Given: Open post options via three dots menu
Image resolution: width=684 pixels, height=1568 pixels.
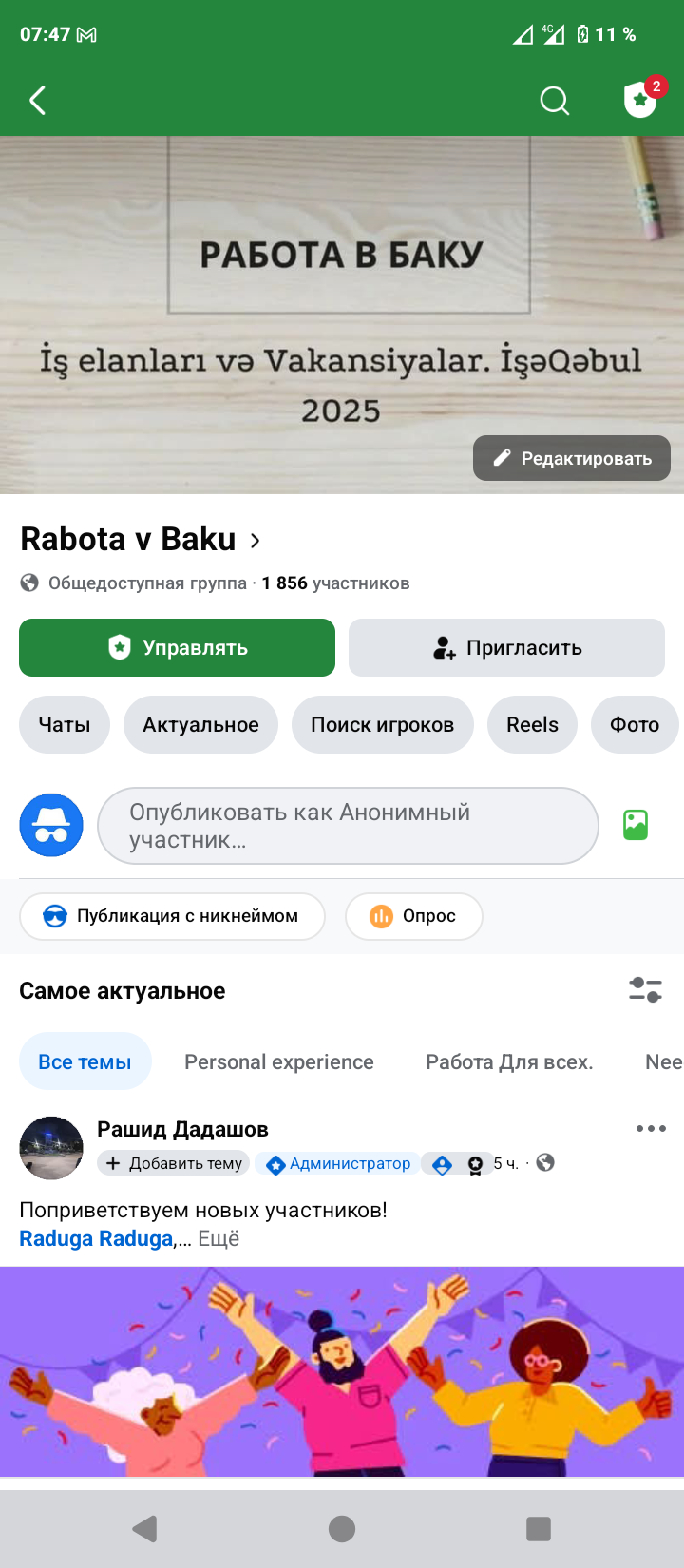Looking at the screenshot, I should 651,1128.
